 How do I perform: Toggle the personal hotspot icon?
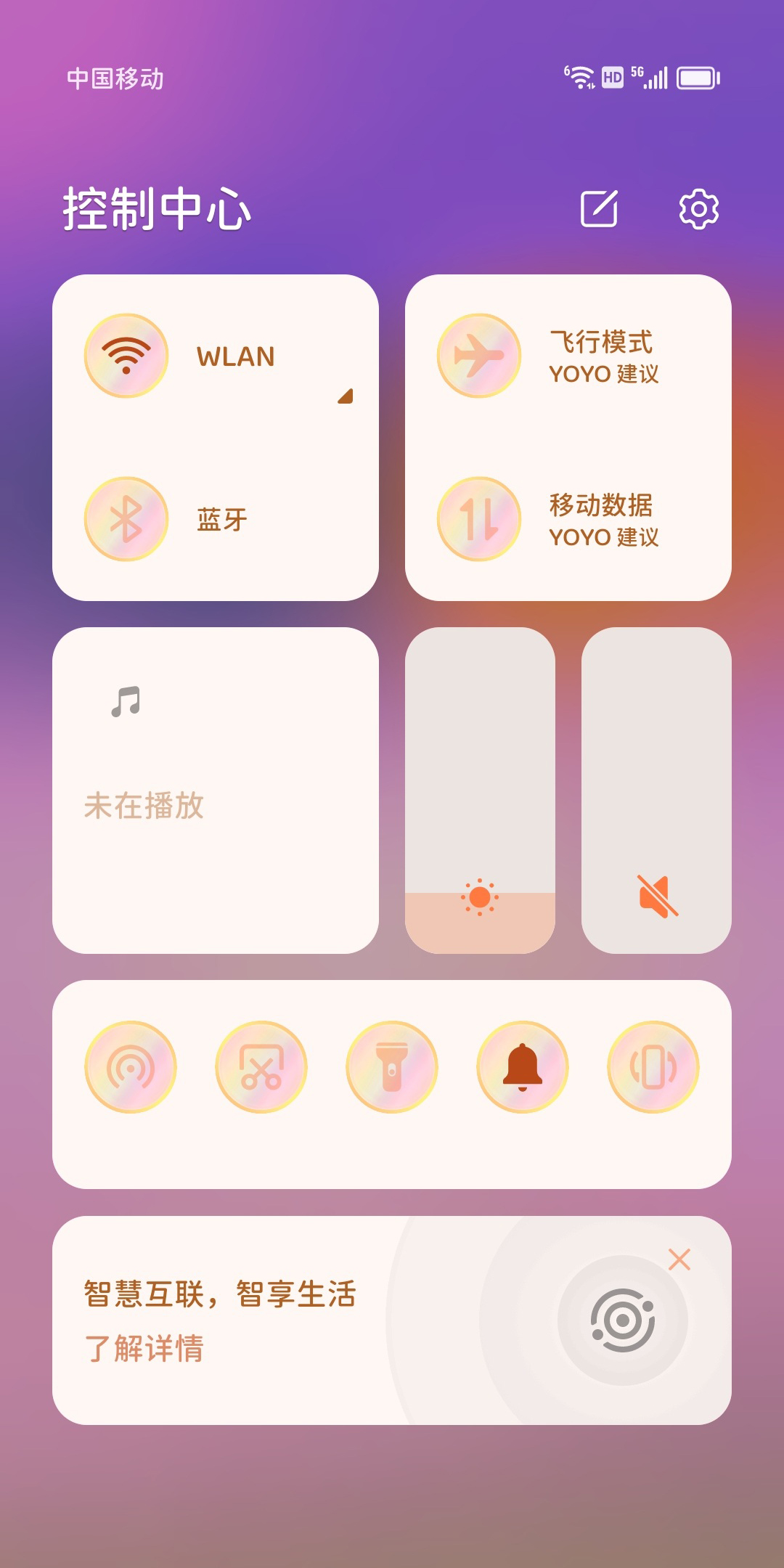pos(131,1067)
